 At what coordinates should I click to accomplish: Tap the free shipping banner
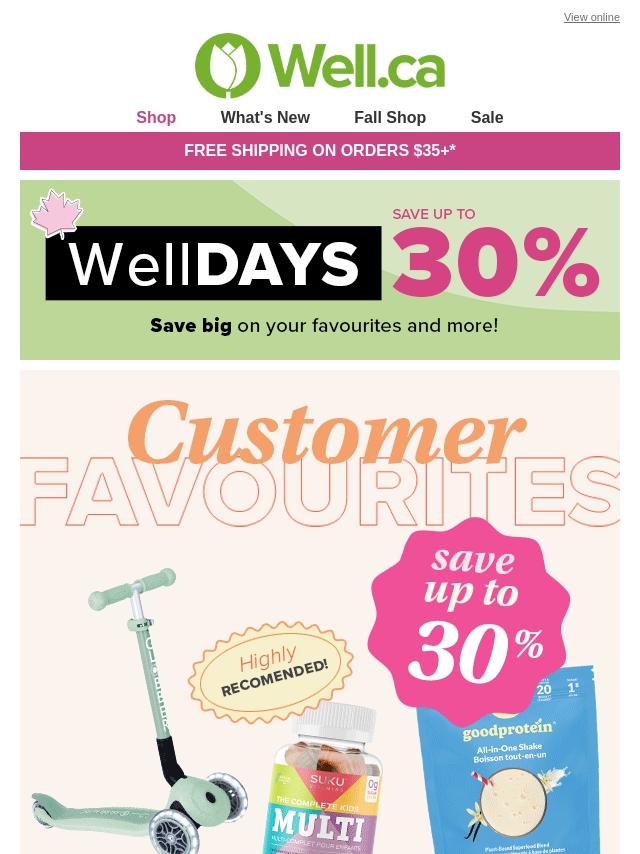pos(320,151)
